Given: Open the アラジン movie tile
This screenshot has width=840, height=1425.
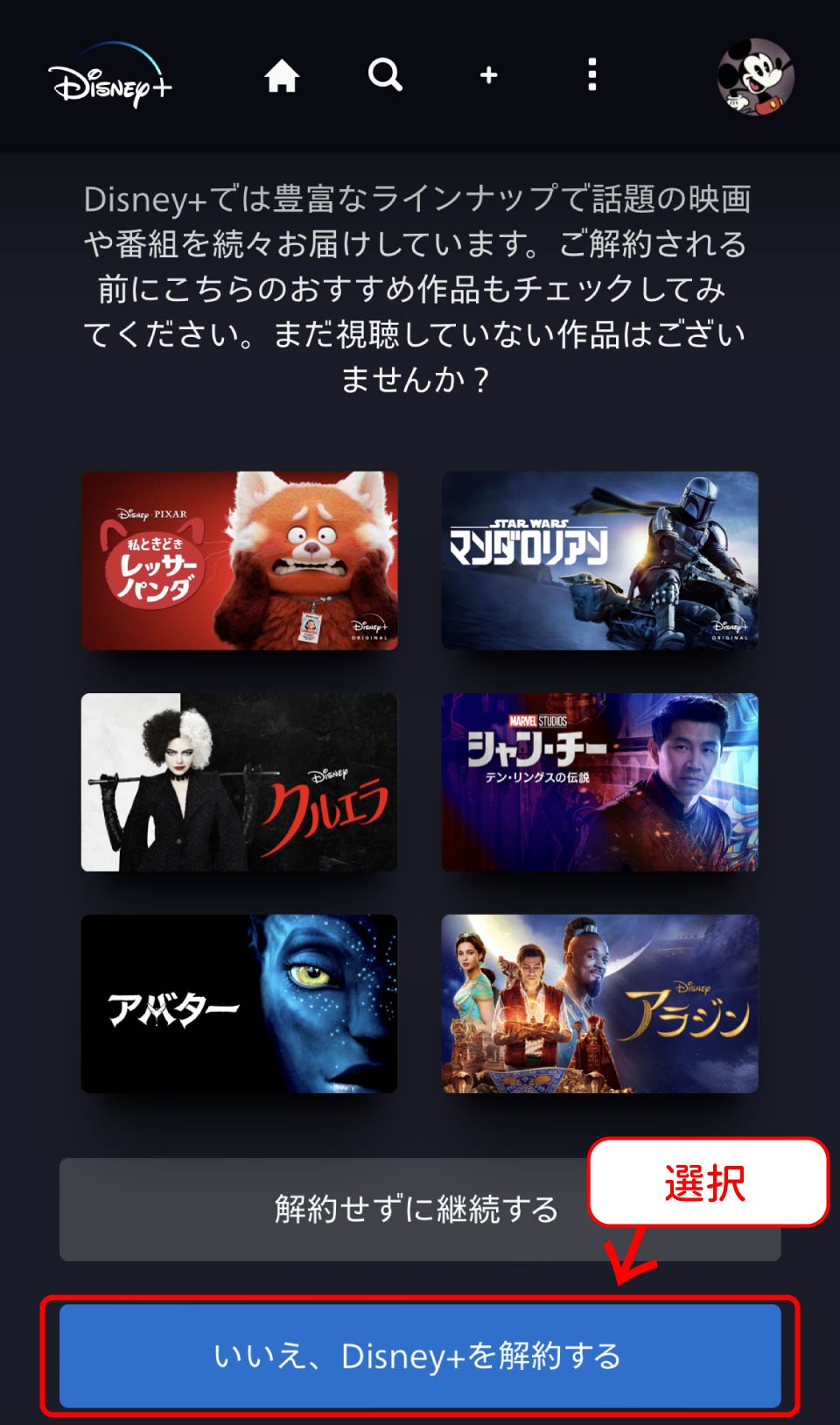Looking at the screenshot, I should [x=600, y=1004].
